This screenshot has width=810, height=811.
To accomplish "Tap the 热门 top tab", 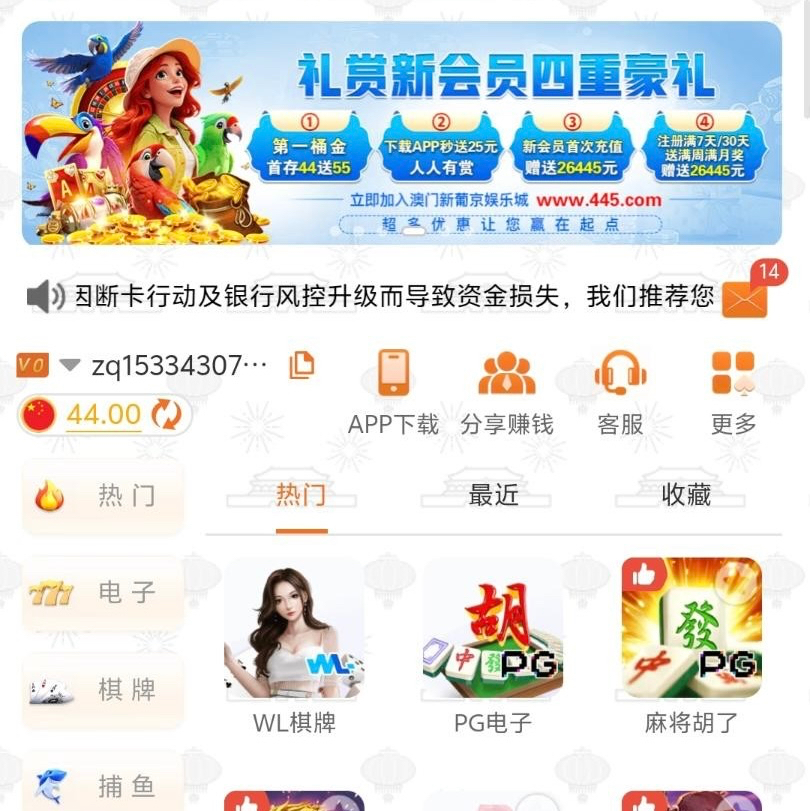I will tap(301, 494).
